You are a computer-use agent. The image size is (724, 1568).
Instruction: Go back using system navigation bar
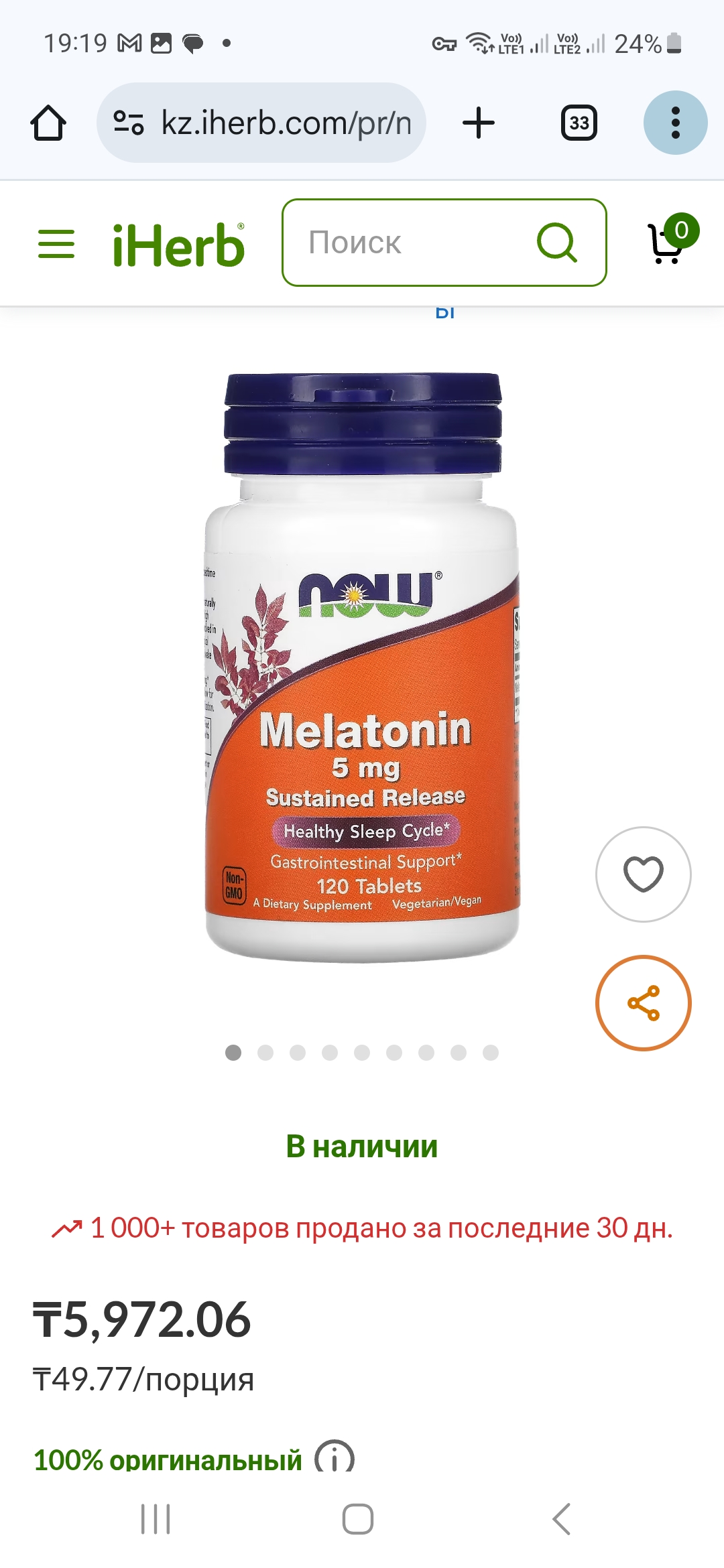pyautogui.click(x=562, y=1519)
